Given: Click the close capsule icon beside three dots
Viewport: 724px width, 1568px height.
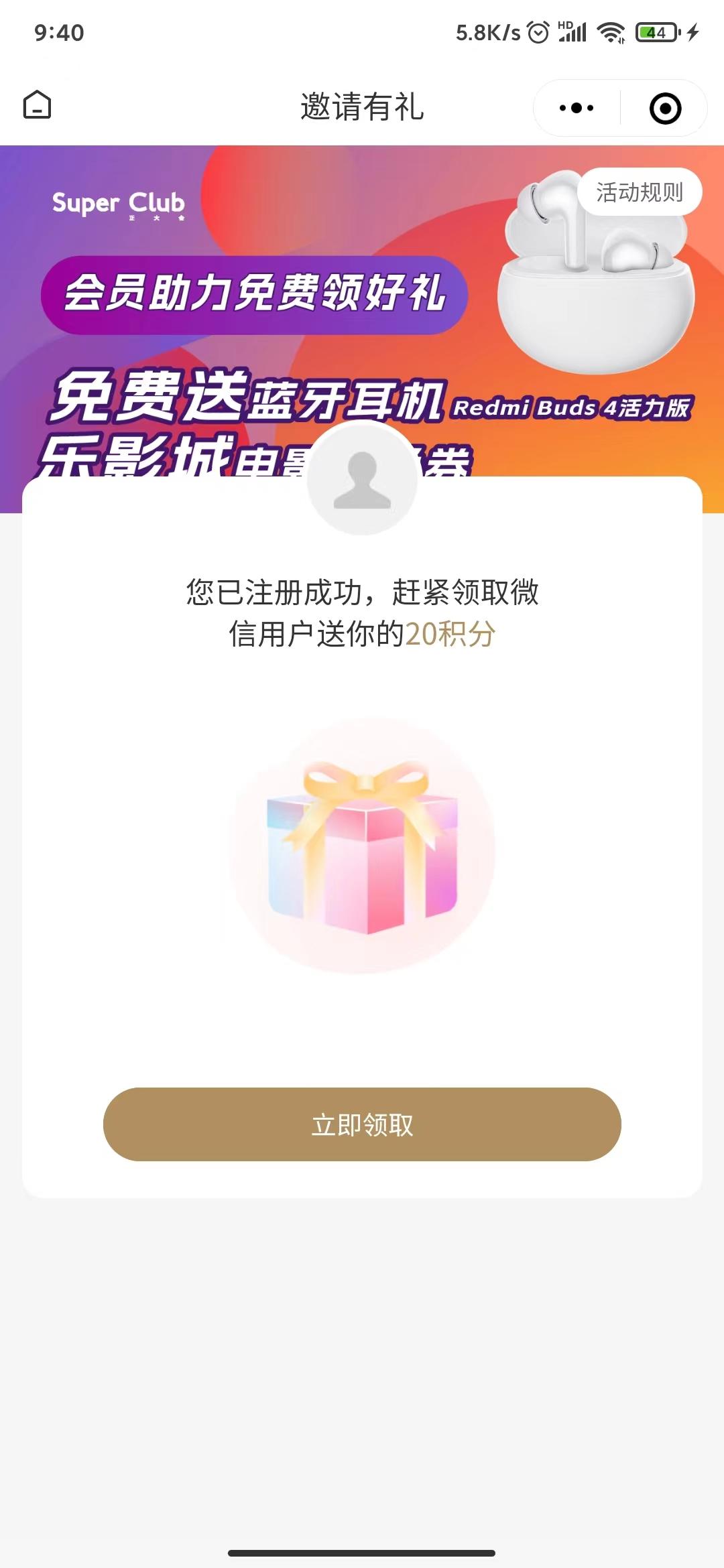Looking at the screenshot, I should point(662,107).
